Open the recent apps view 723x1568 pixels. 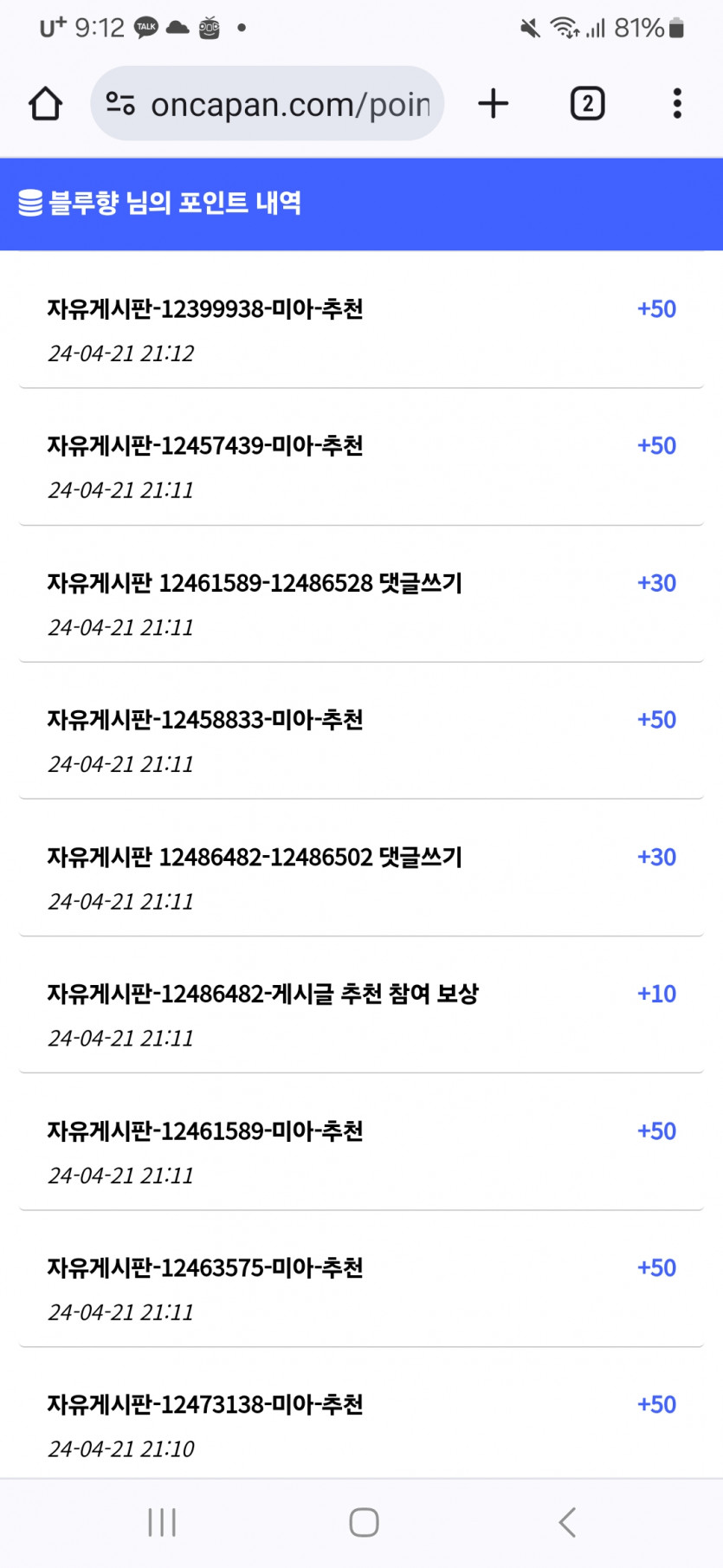pos(162,1522)
